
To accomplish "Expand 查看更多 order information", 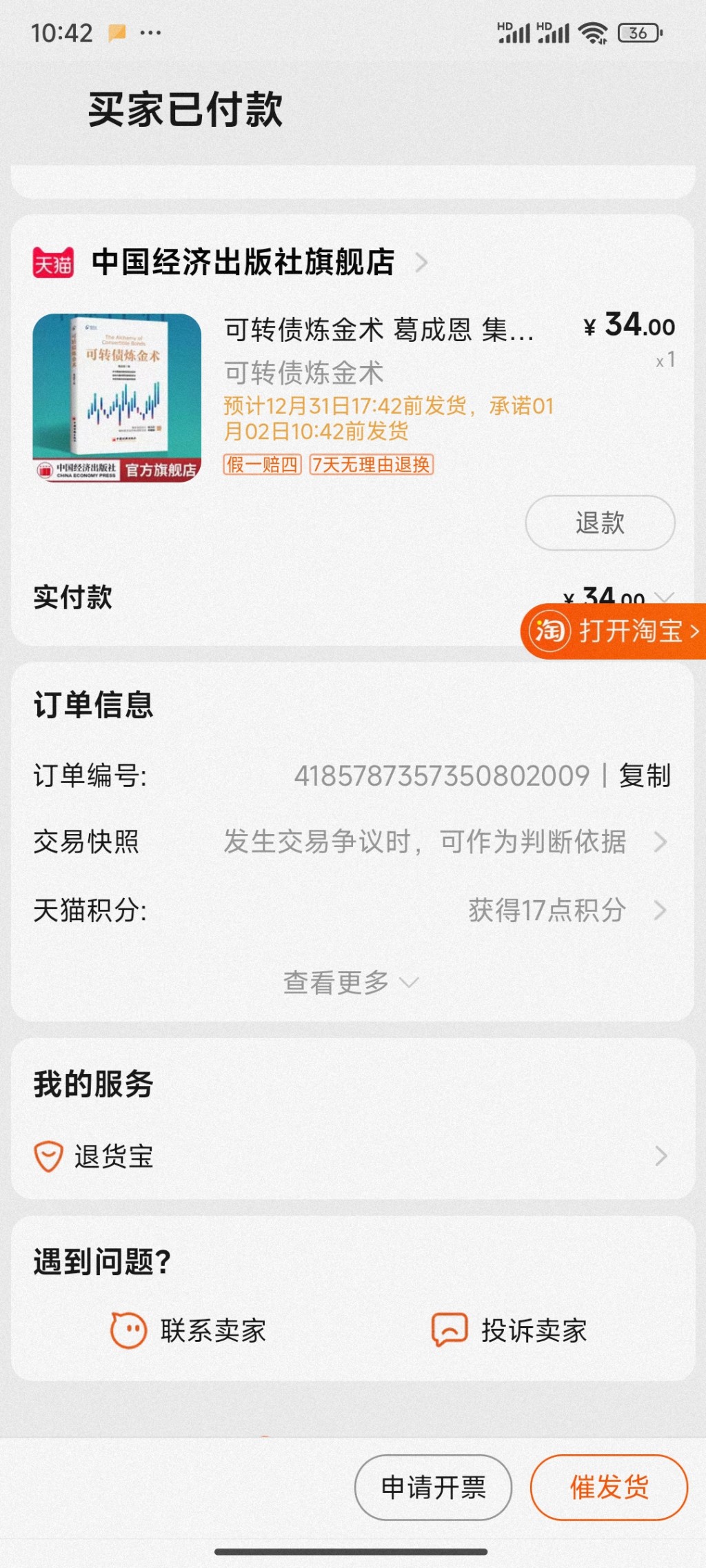I will (350, 982).
